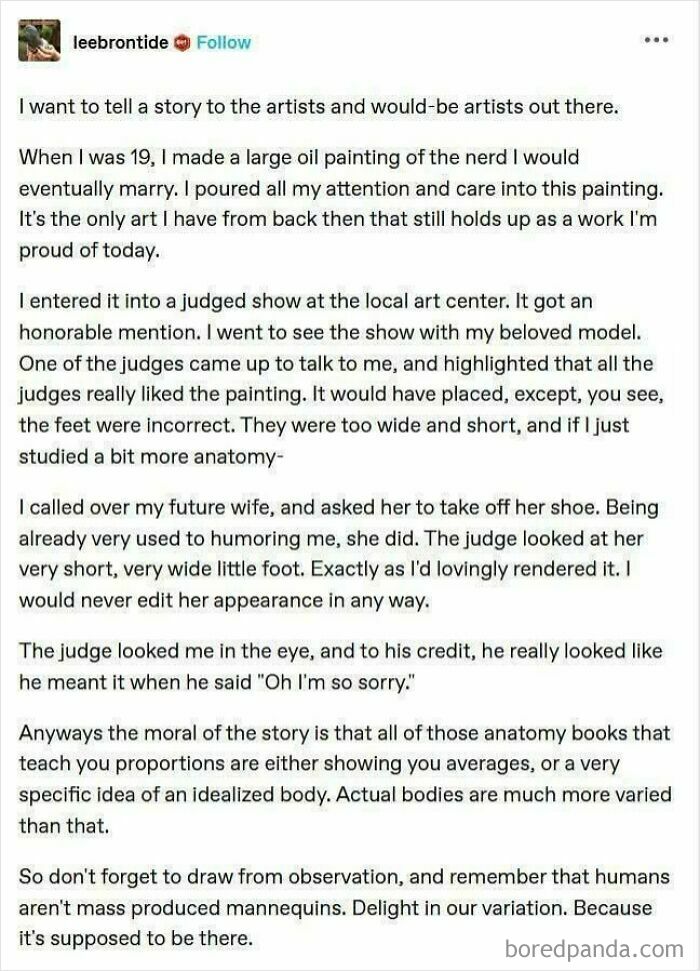Open leebrontide's blog from username

coord(120,42)
